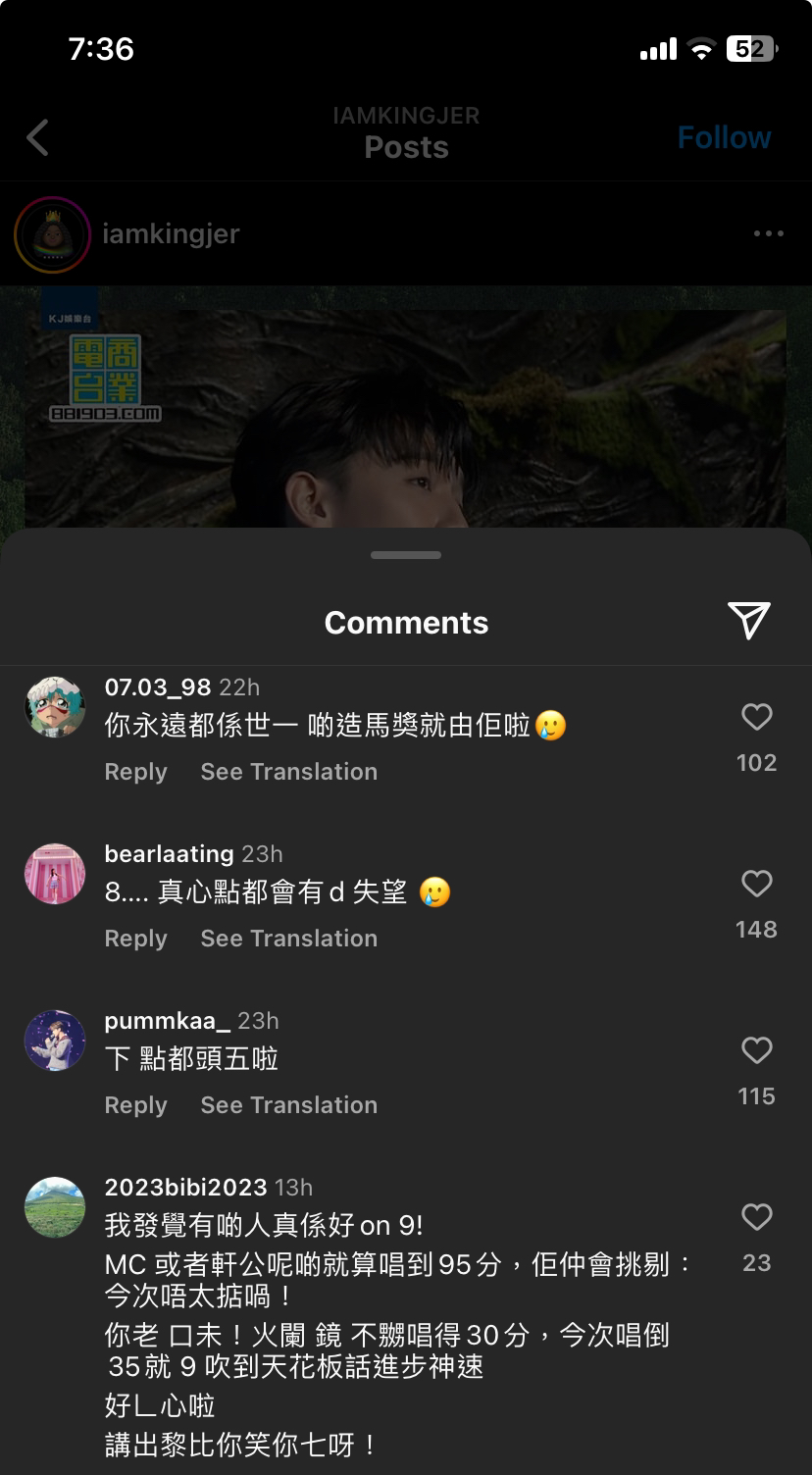The height and width of the screenshot is (1475, 812).
Task: Tap the back arrow to leave Posts view
Action: pyautogui.click(x=37, y=137)
